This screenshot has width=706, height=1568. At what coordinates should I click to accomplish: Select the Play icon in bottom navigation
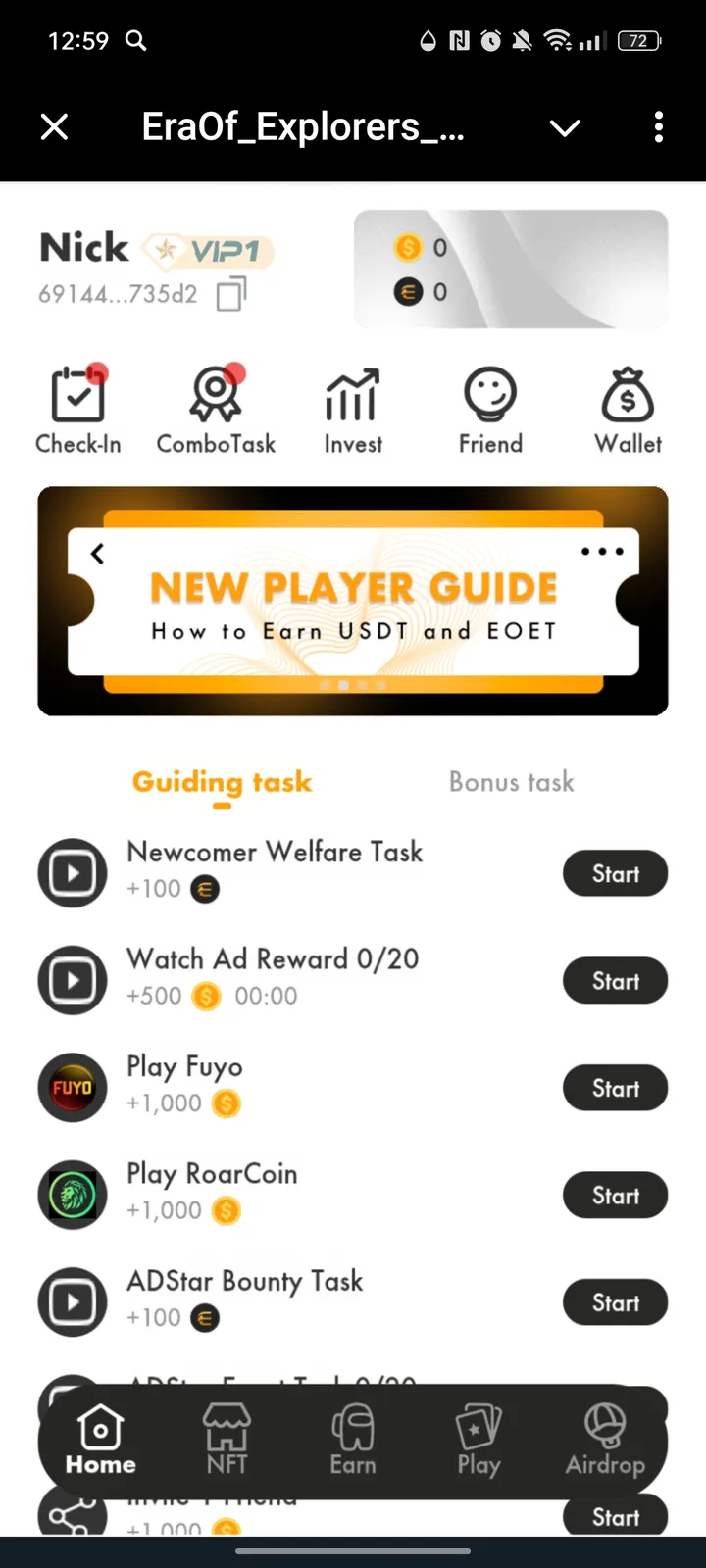tap(479, 1441)
